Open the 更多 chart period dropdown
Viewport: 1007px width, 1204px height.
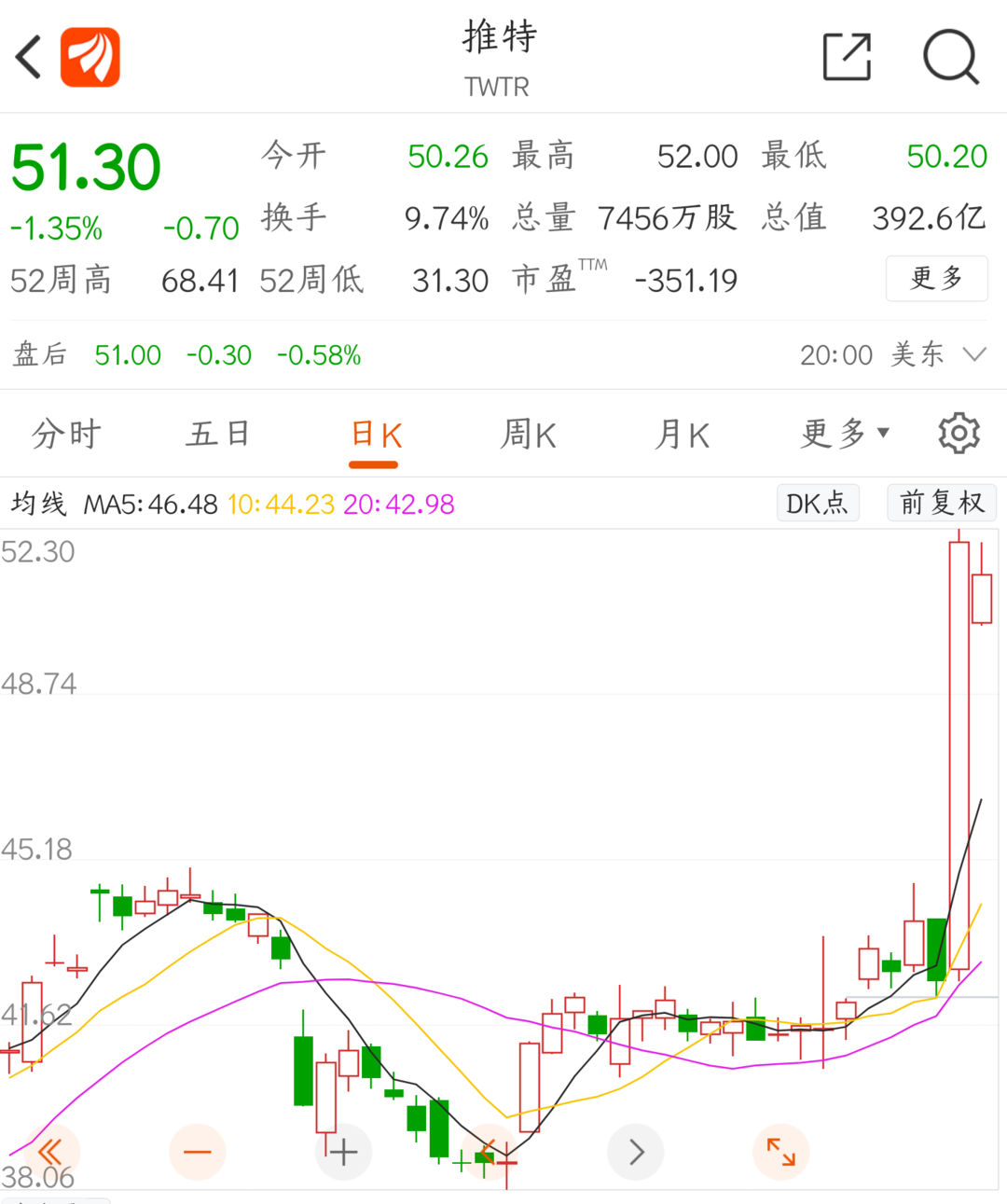844,434
